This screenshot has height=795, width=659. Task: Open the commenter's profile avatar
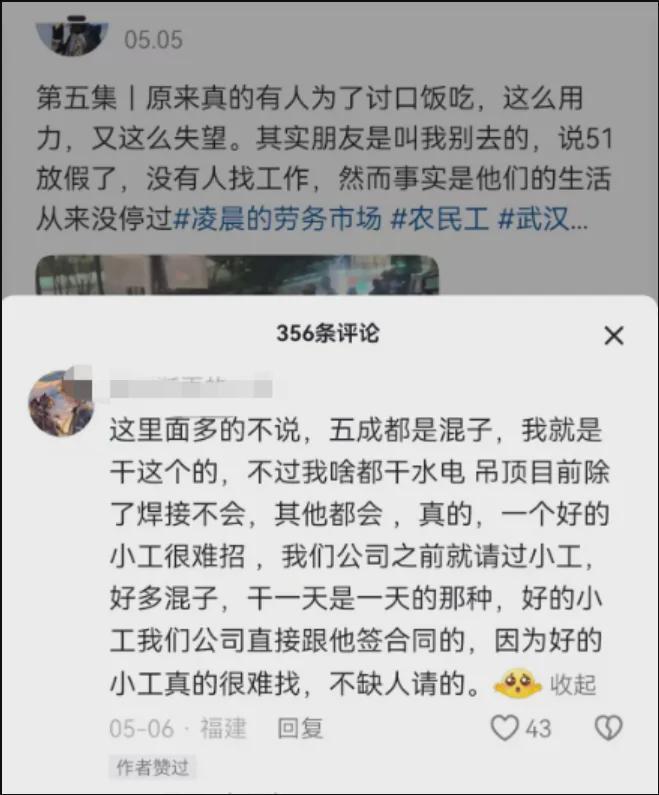62,403
